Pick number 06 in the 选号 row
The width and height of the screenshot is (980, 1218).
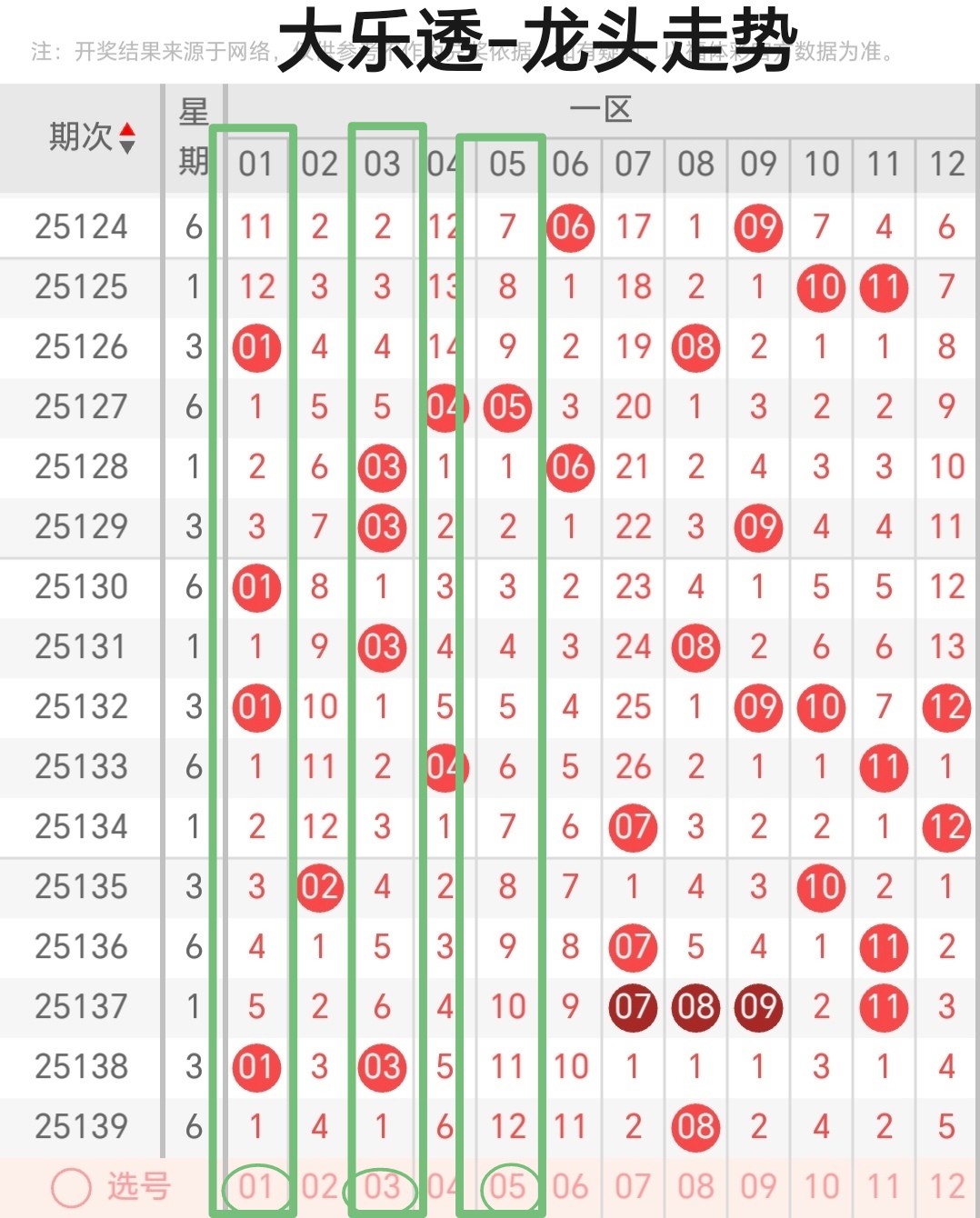point(570,1187)
